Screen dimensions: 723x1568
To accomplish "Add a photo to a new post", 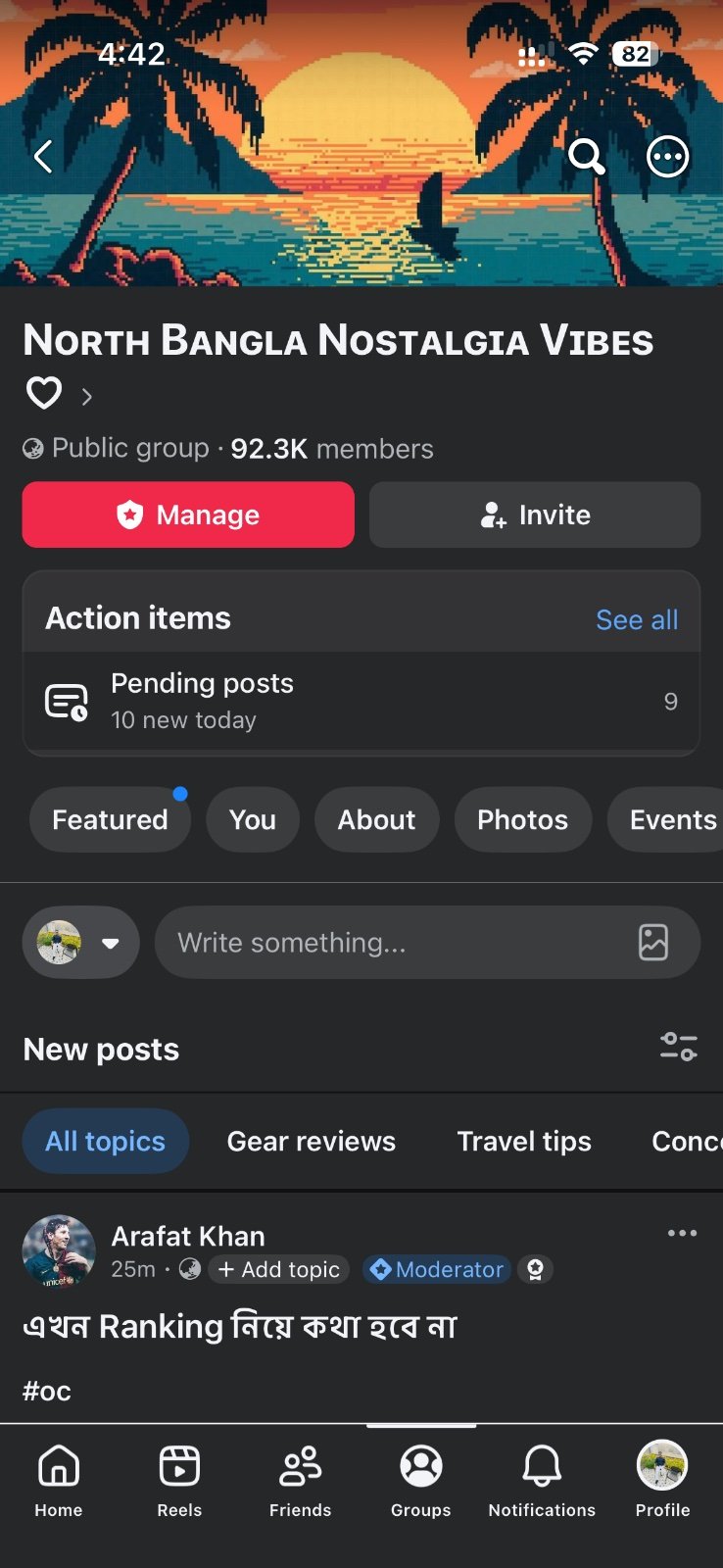I will pos(653,943).
